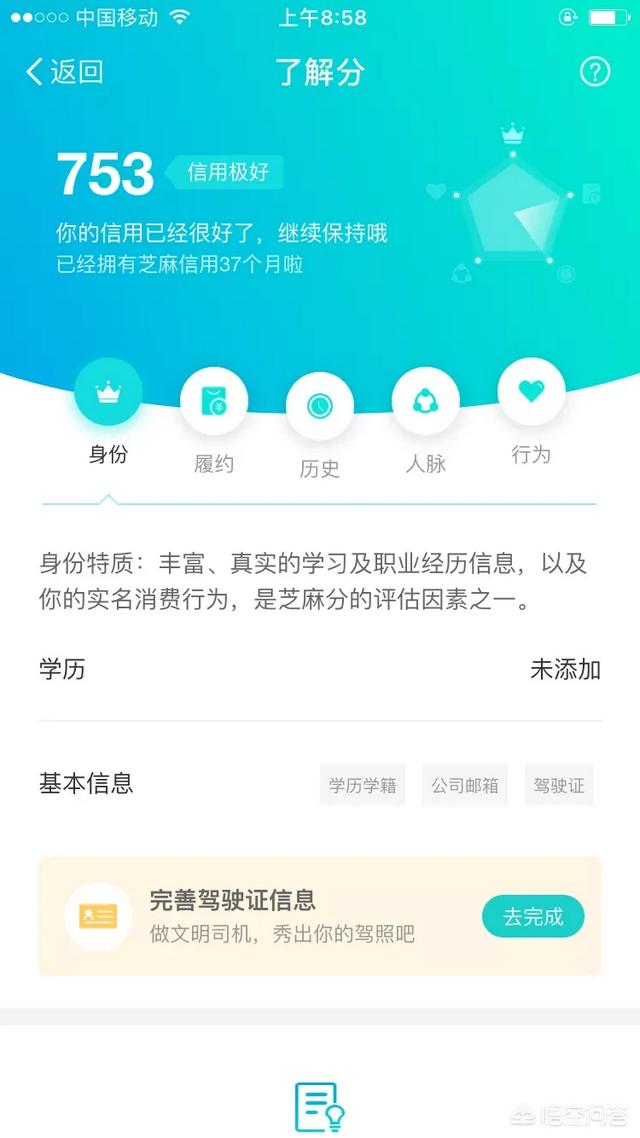Open the 人脉 tab

(426, 402)
